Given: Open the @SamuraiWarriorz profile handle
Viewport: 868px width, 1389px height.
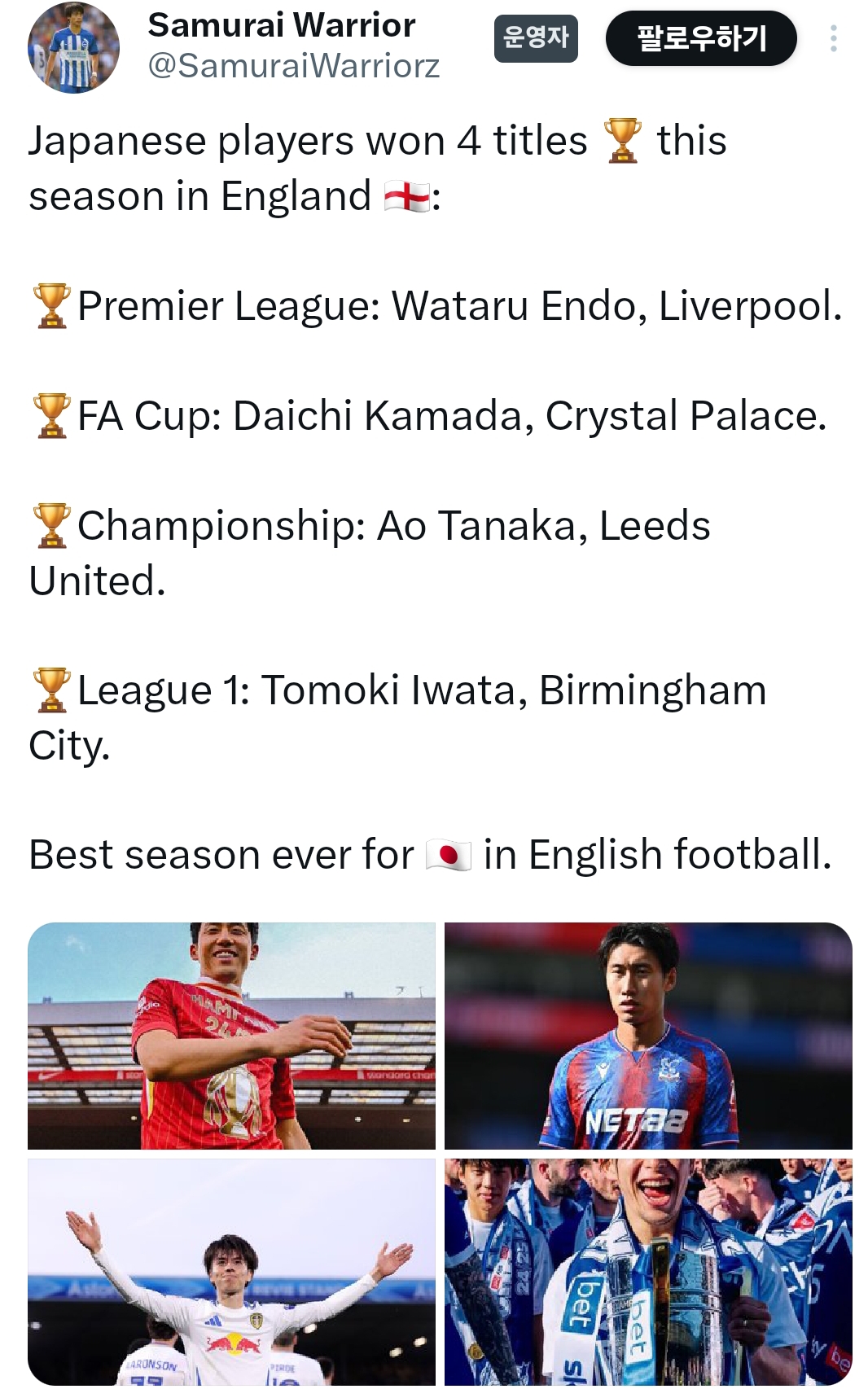Looking at the screenshot, I should pyautogui.click(x=293, y=66).
